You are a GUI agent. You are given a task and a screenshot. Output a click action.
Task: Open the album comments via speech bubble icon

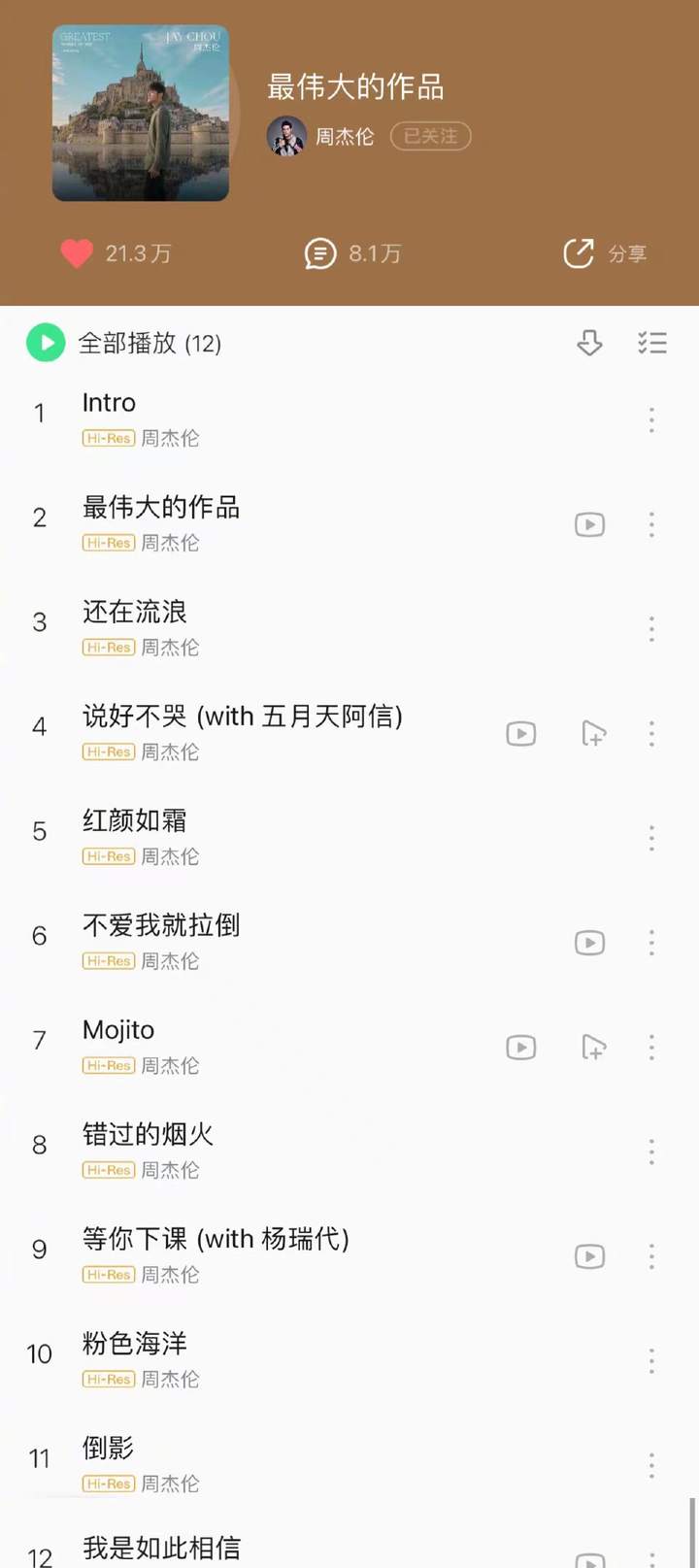[x=320, y=254]
